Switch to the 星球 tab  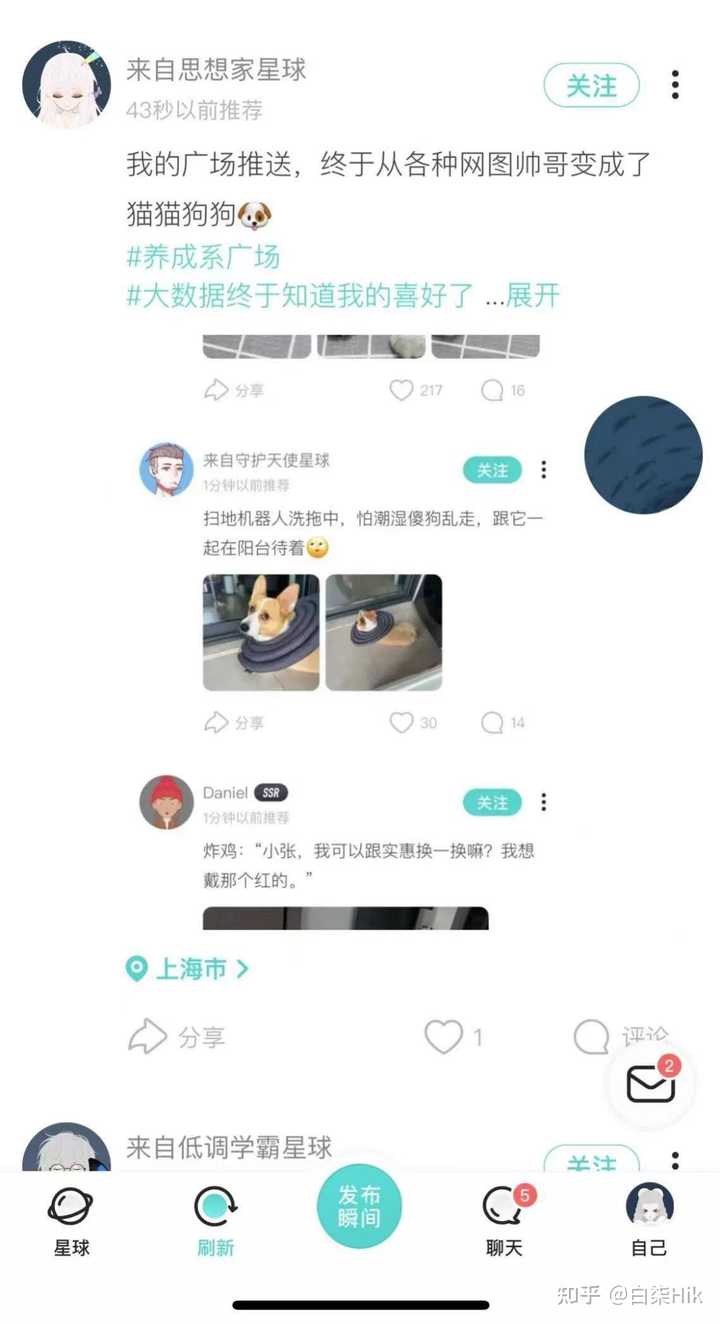(71, 1221)
